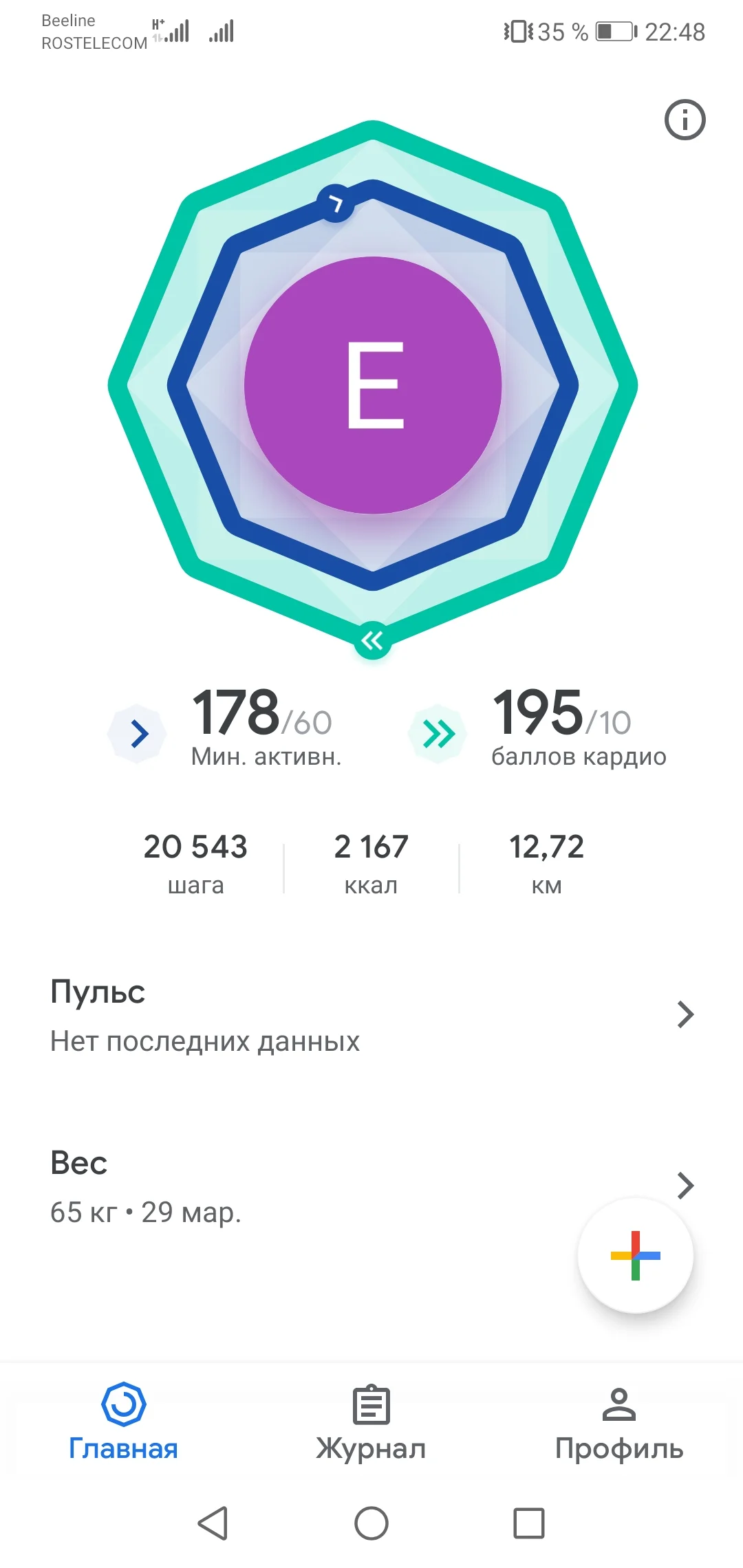
Task: Tap the cardio points double-chevron icon
Action: [437, 733]
